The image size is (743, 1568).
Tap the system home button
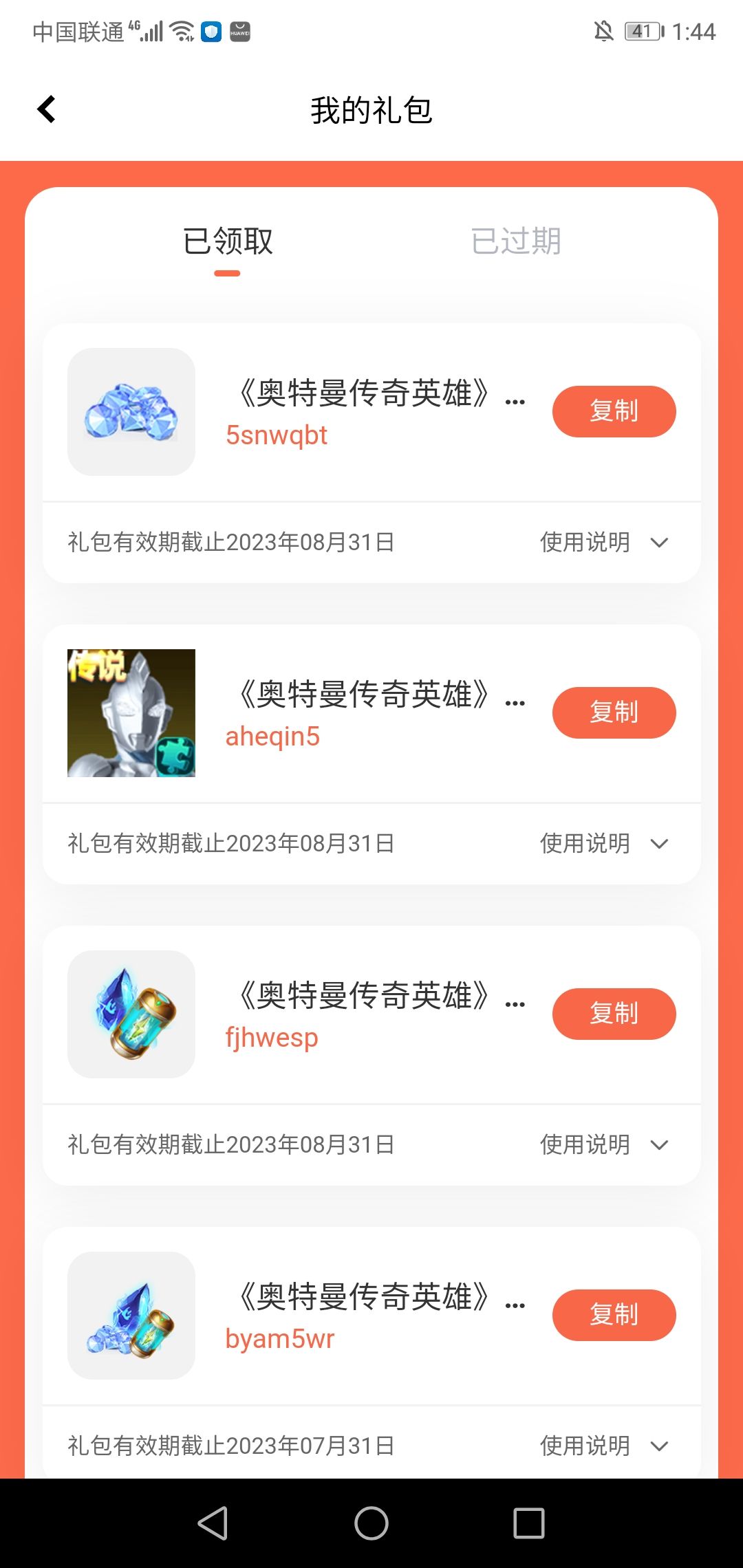coord(371,1523)
